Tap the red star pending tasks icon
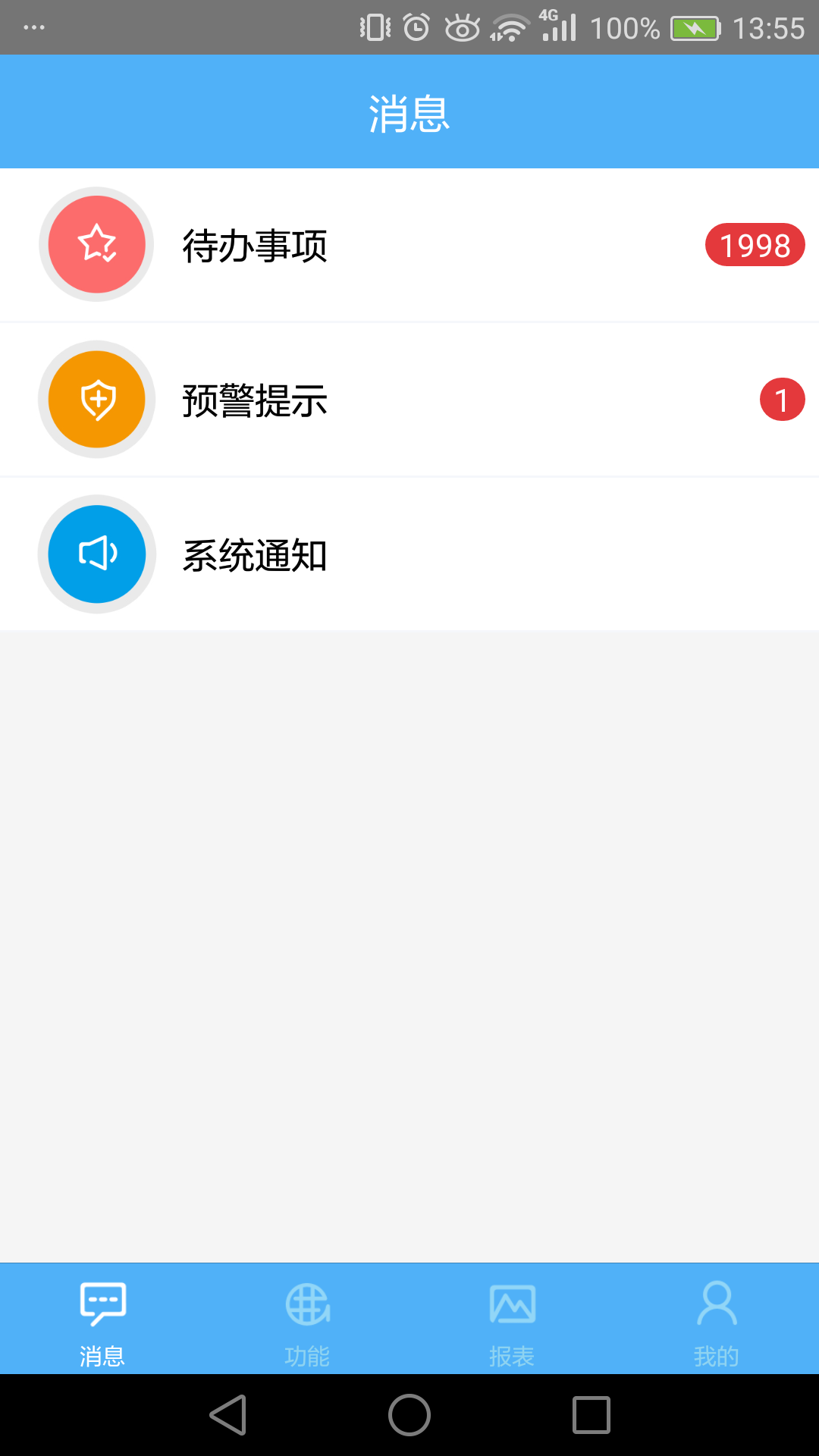Image resolution: width=819 pixels, height=1456 pixels. point(96,244)
